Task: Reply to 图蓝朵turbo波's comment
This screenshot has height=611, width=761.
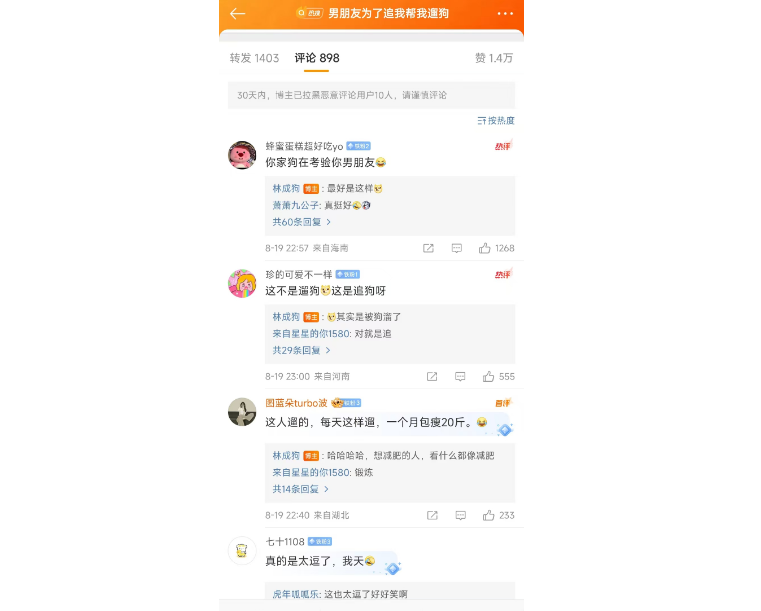Action: (x=460, y=515)
